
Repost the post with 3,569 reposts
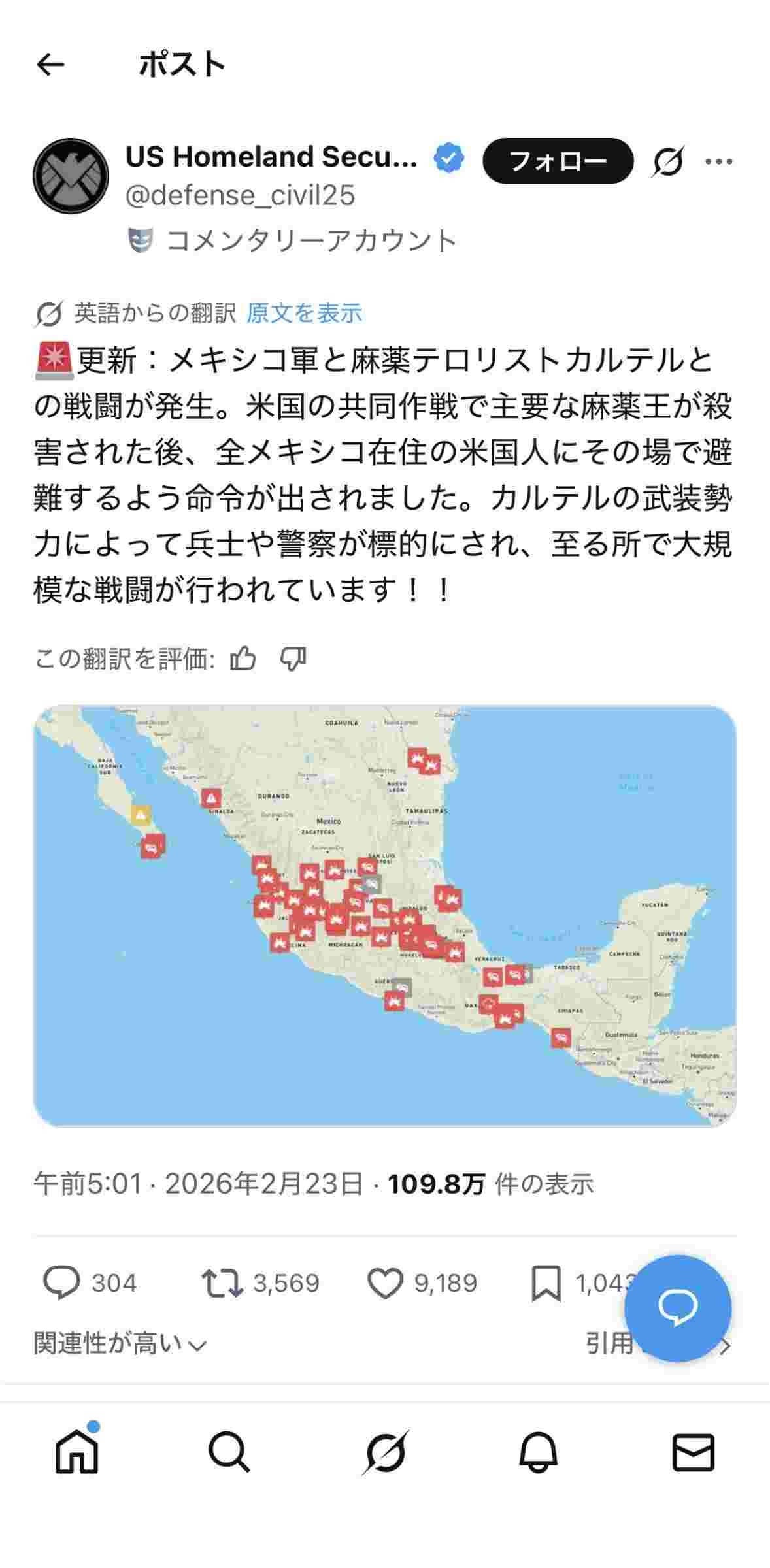tap(222, 1283)
